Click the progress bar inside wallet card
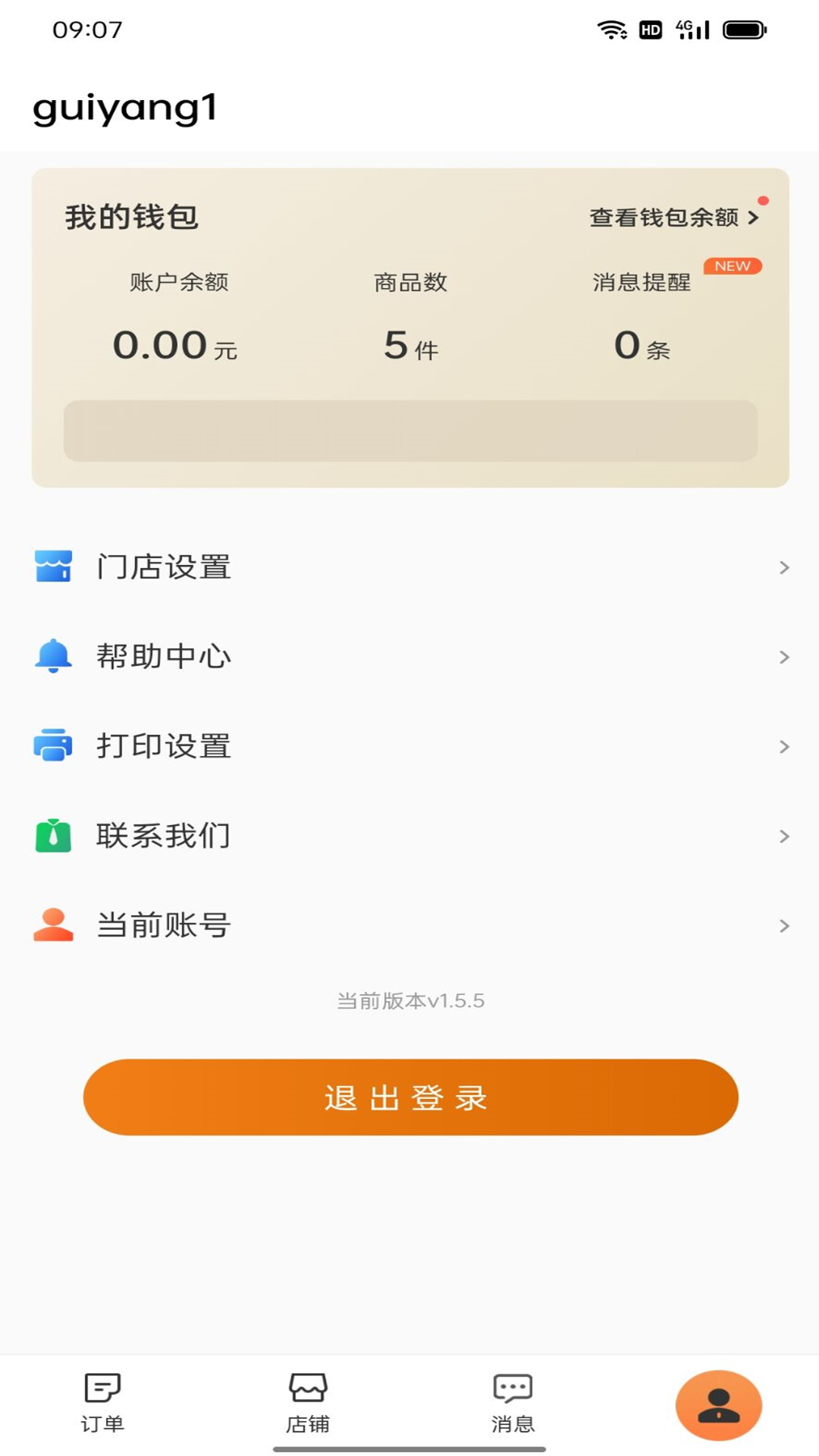 (x=409, y=429)
